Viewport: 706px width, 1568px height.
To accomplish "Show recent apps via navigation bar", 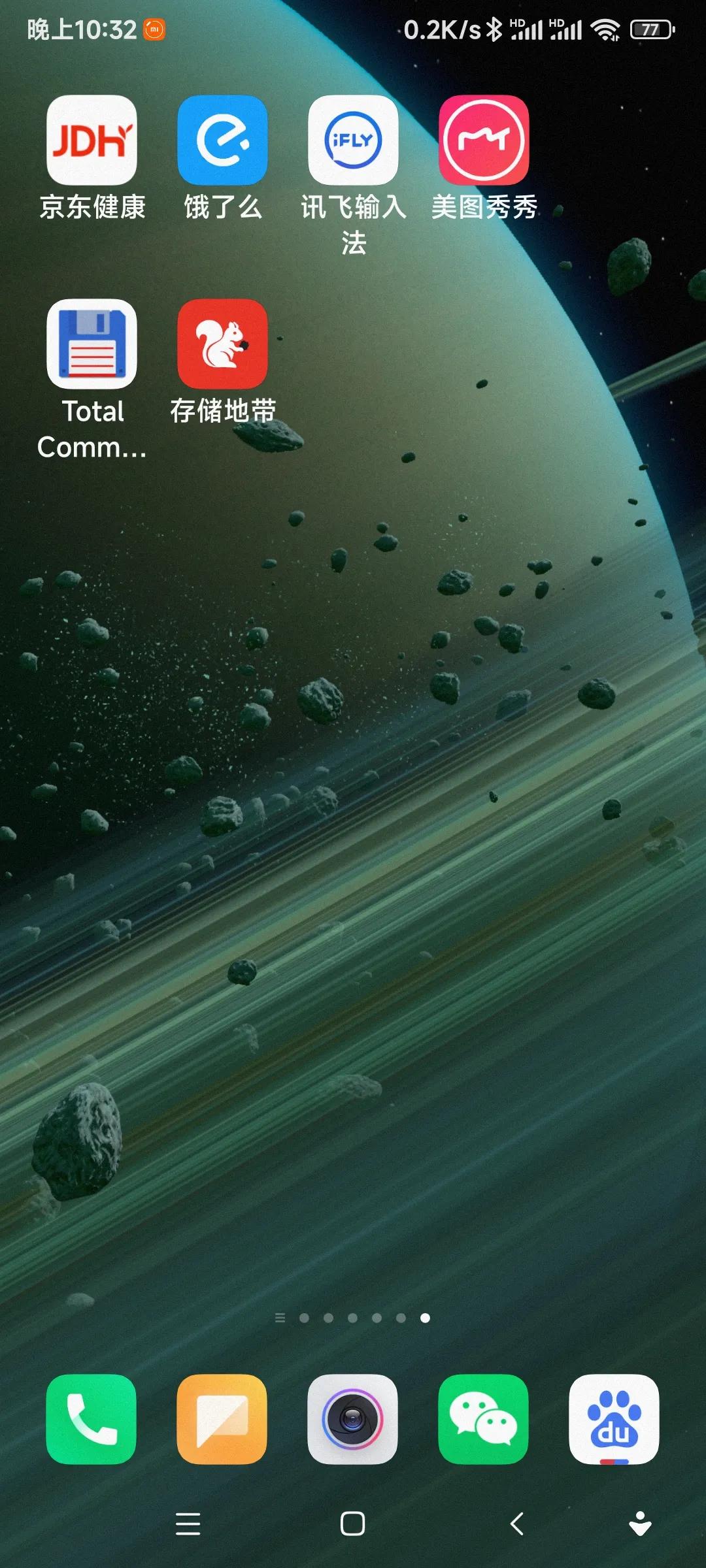I will [188, 1524].
